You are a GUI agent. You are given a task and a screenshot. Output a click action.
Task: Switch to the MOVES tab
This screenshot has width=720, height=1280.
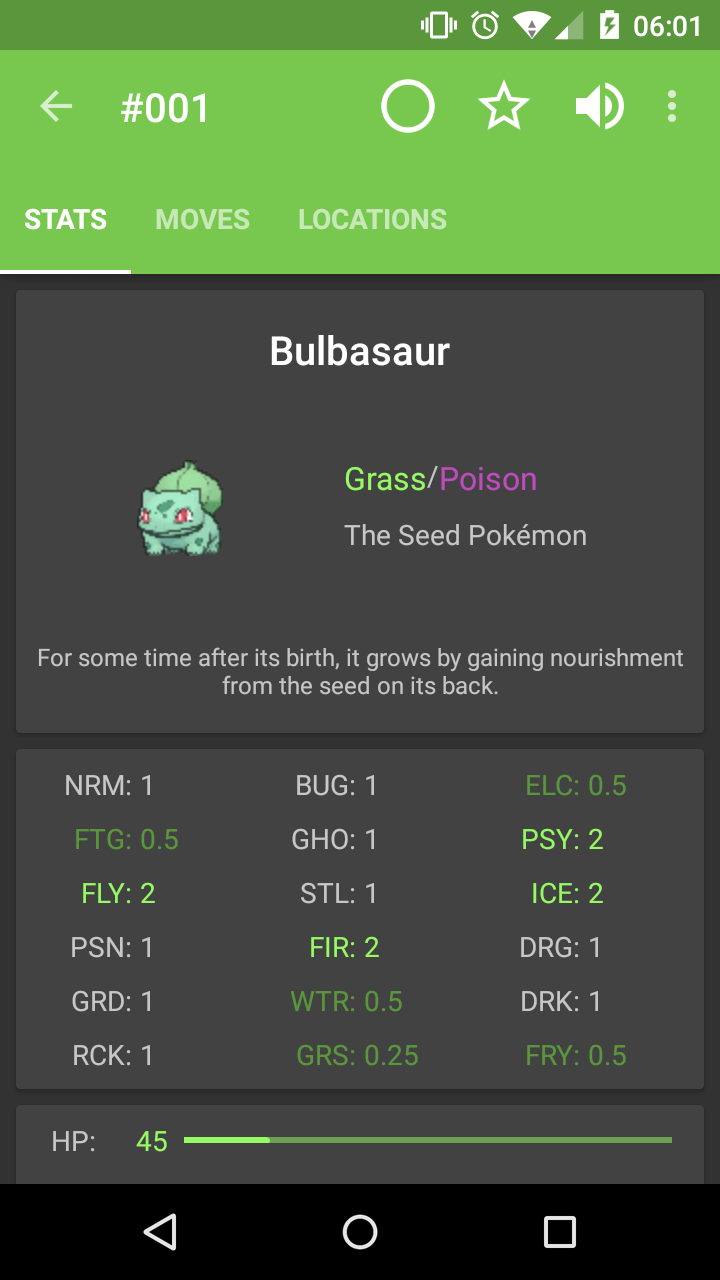coord(202,220)
